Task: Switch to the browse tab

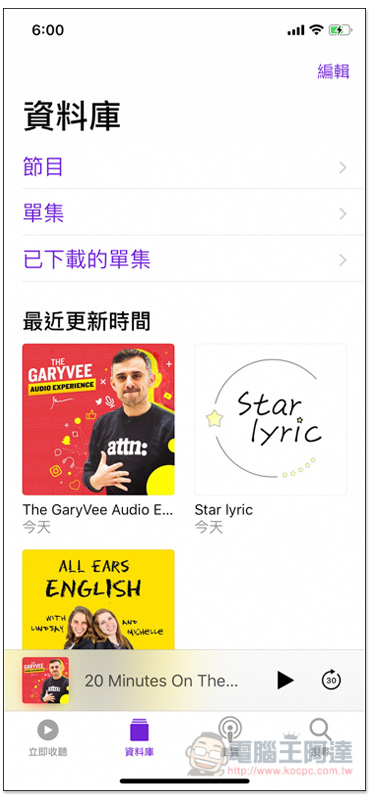Action: (x=230, y=738)
